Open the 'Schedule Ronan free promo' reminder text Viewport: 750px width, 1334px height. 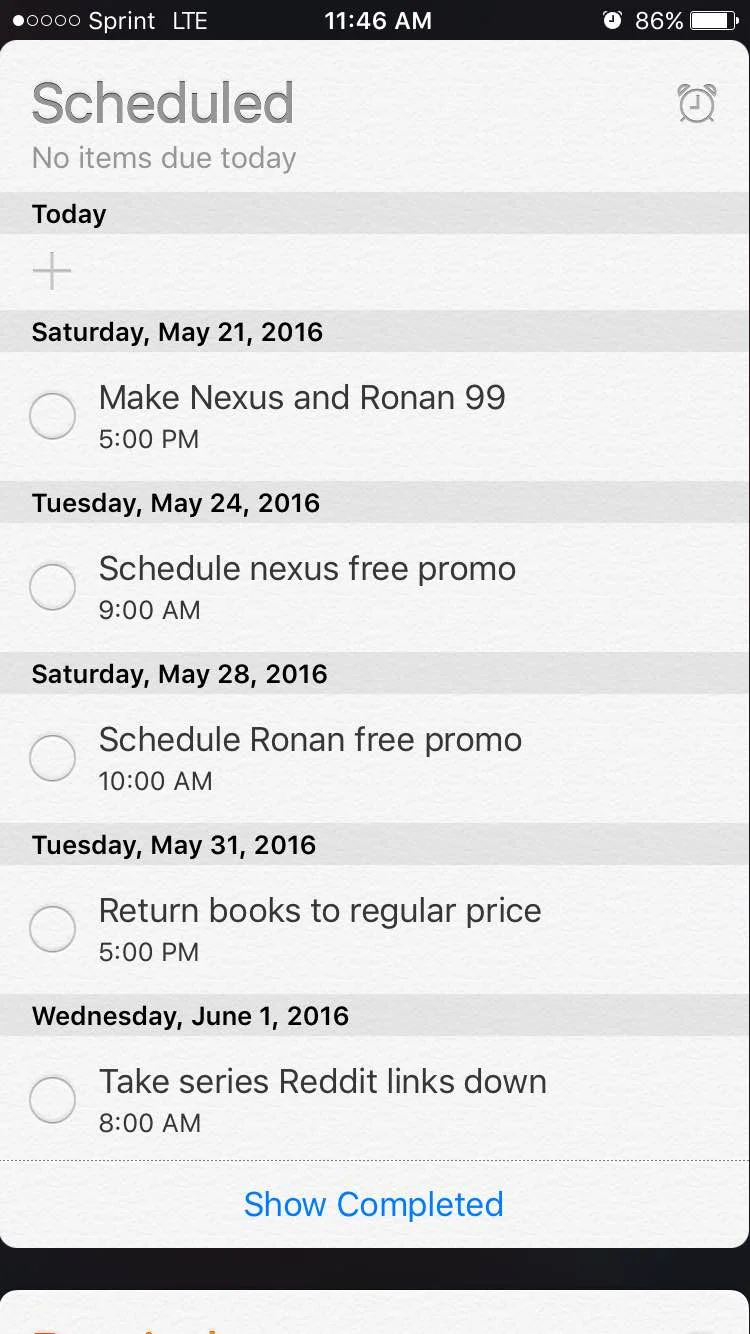[310, 740]
